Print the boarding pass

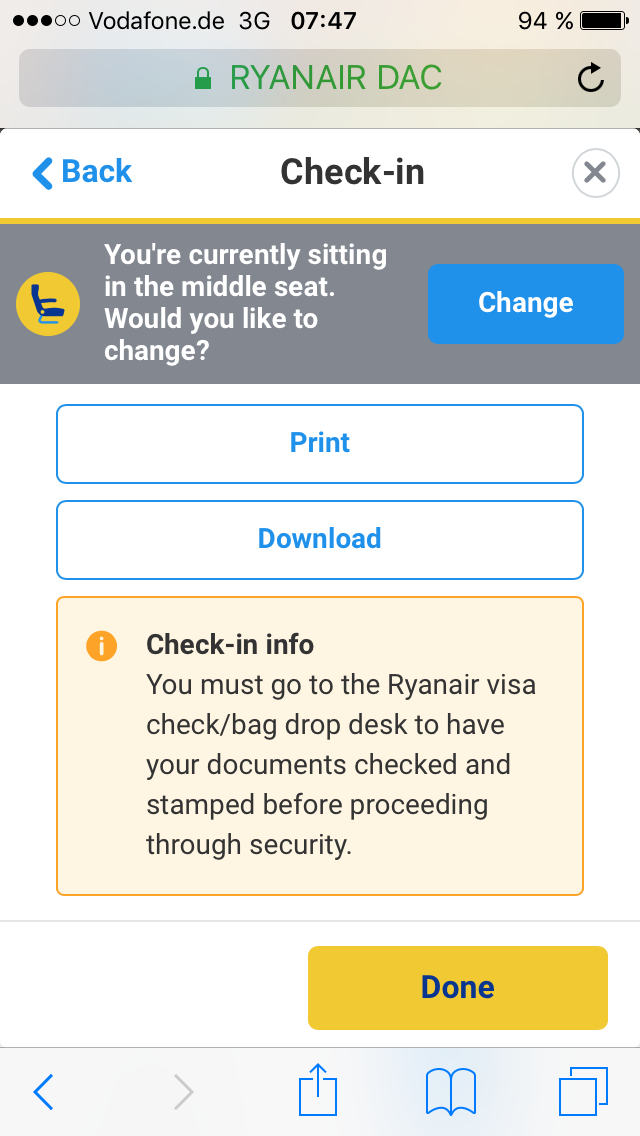click(x=319, y=443)
